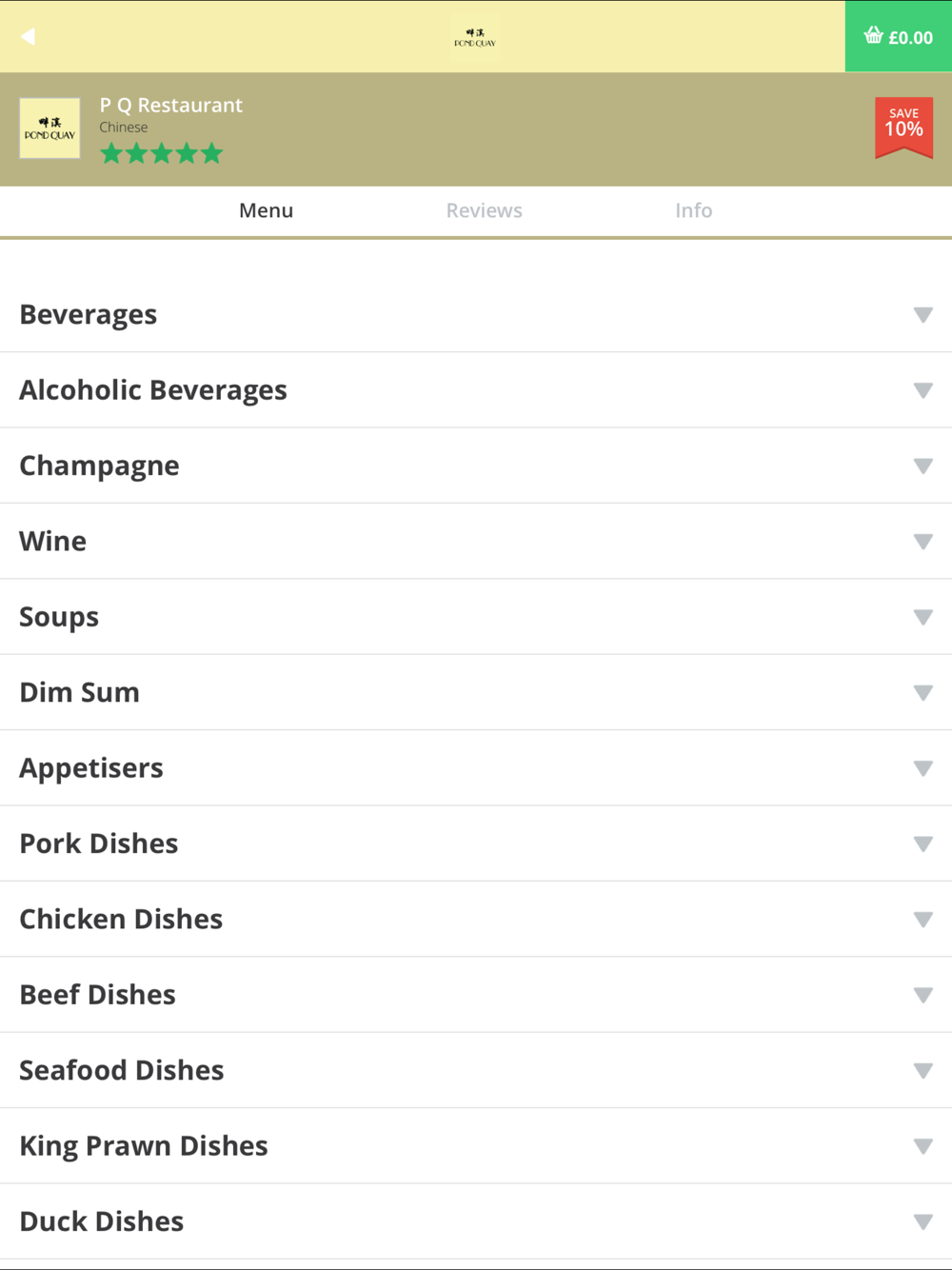Switch to the Info tab

pos(693,210)
